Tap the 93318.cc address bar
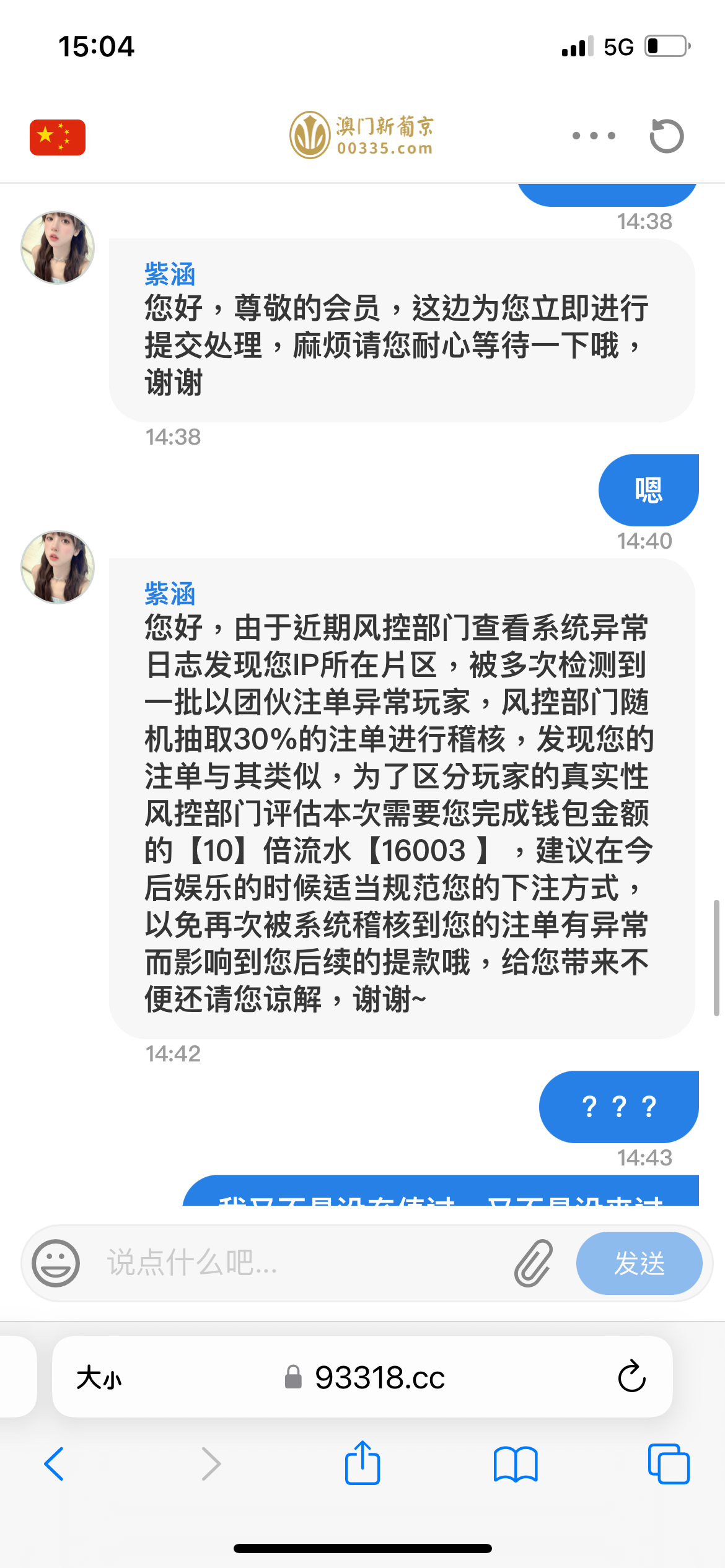The width and height of the screenshot is (725, 1568). [380, 1377]
